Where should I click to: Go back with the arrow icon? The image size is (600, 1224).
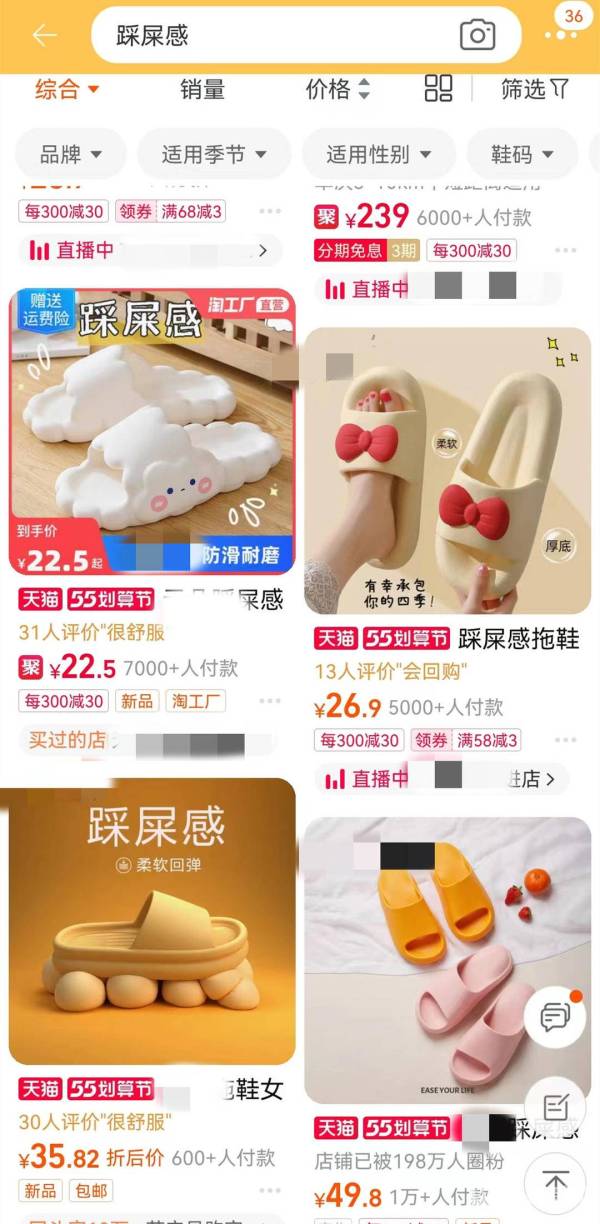pyautogui.click(x=44, y=36)
